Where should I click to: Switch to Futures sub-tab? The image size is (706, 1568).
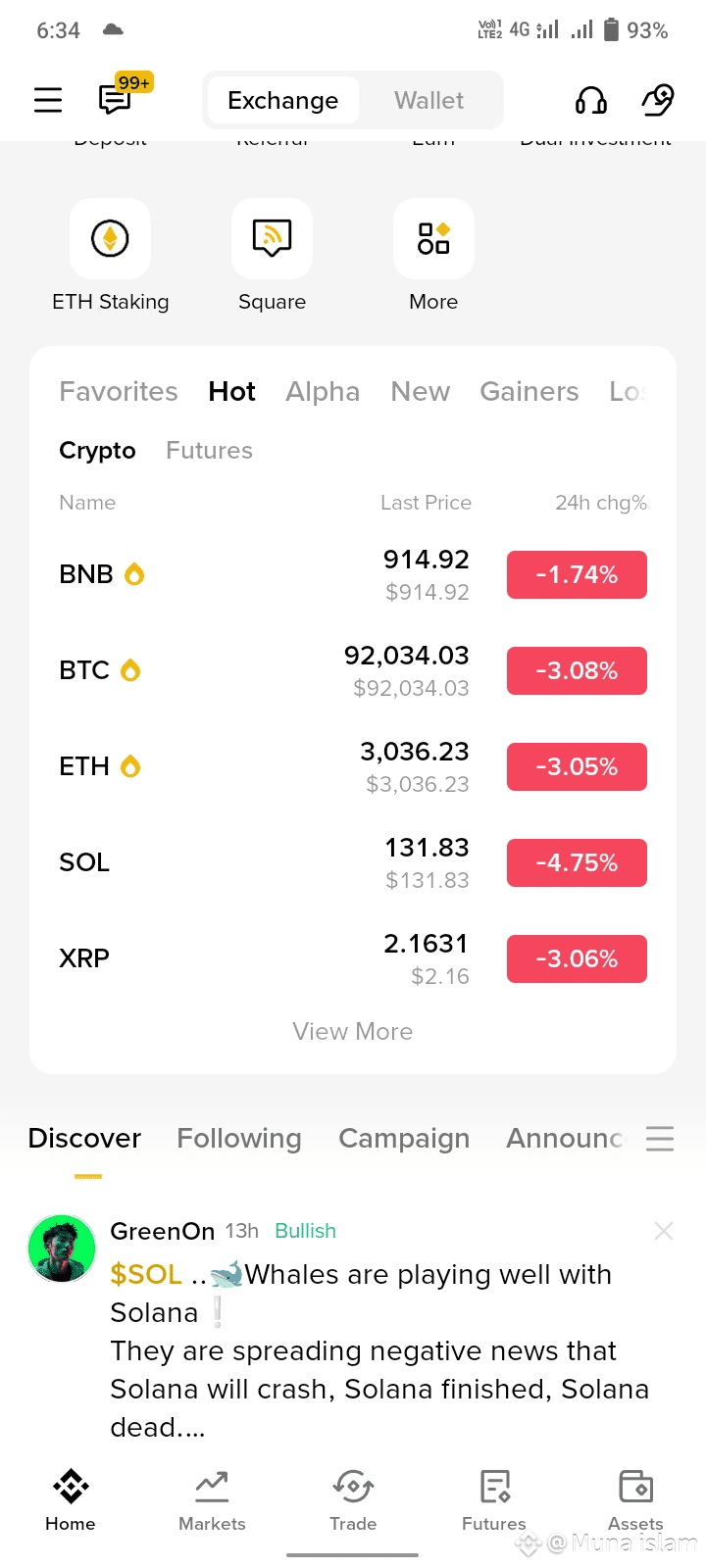tap(209, 450)
